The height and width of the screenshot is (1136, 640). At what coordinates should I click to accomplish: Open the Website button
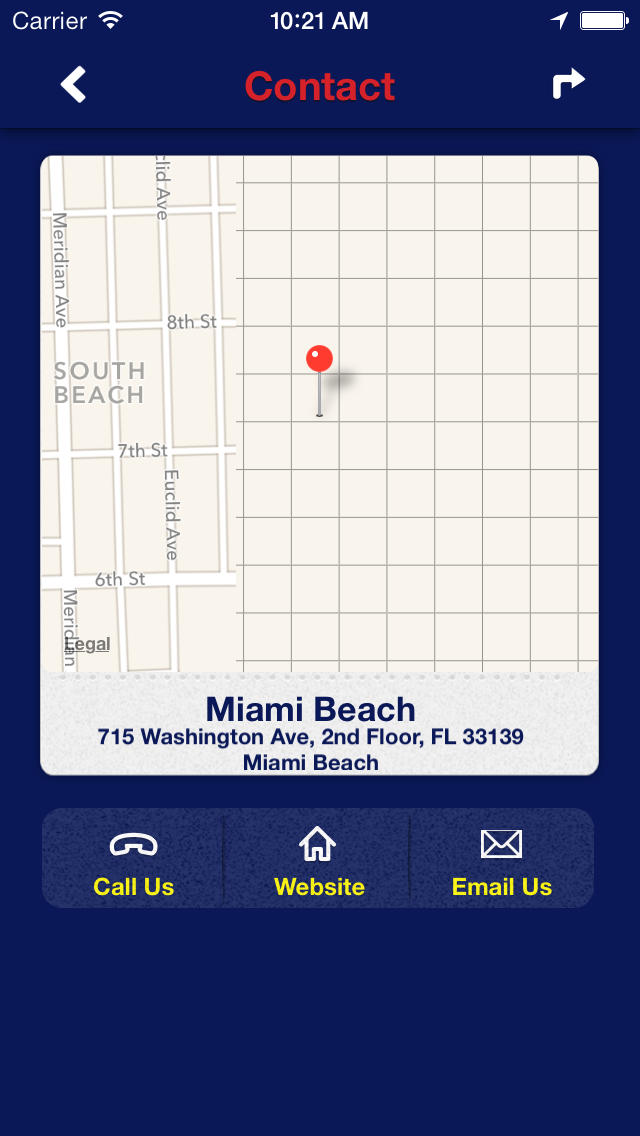pos(318,858)
